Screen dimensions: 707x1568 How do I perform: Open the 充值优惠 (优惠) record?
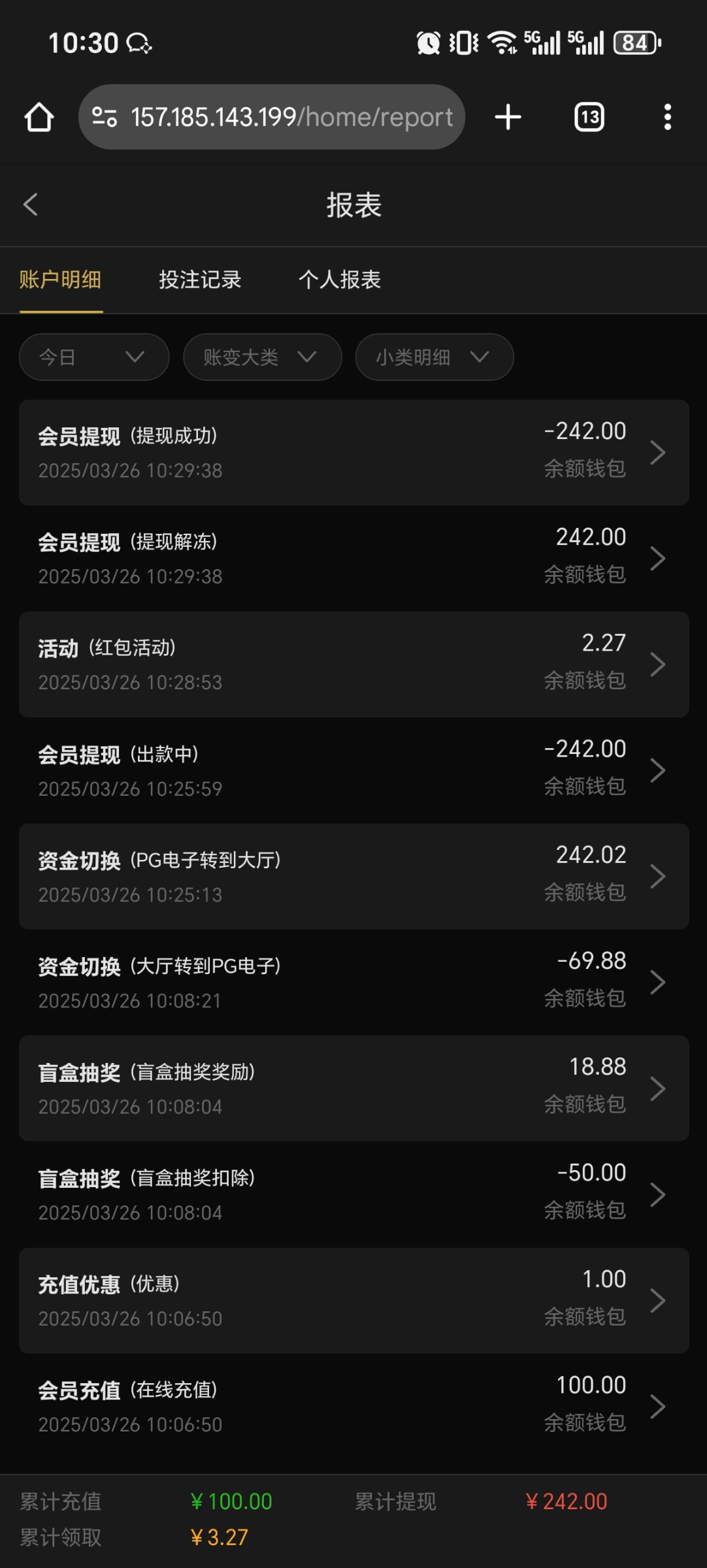[x=354, y=1301]
